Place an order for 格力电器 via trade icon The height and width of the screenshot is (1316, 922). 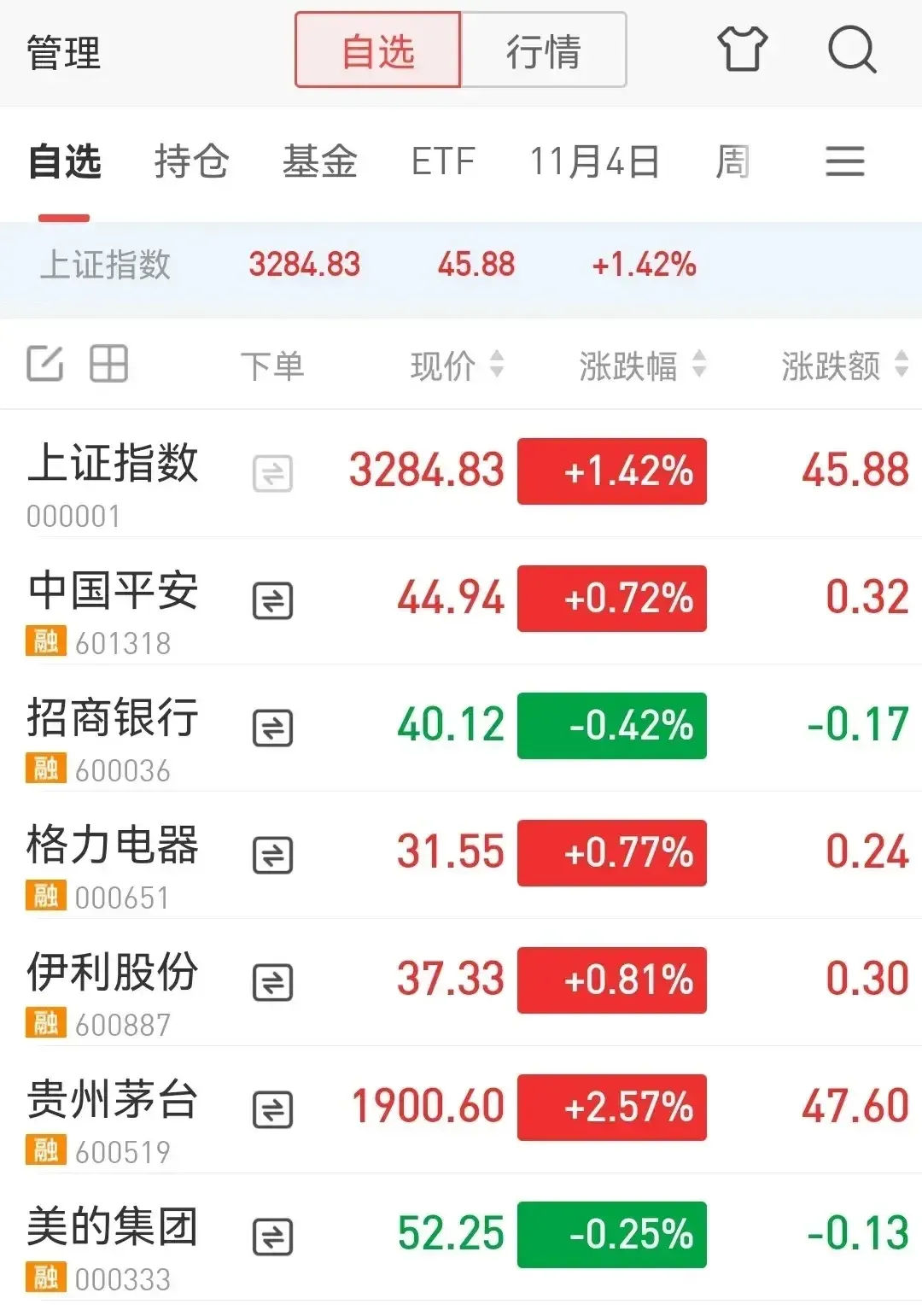273,856
